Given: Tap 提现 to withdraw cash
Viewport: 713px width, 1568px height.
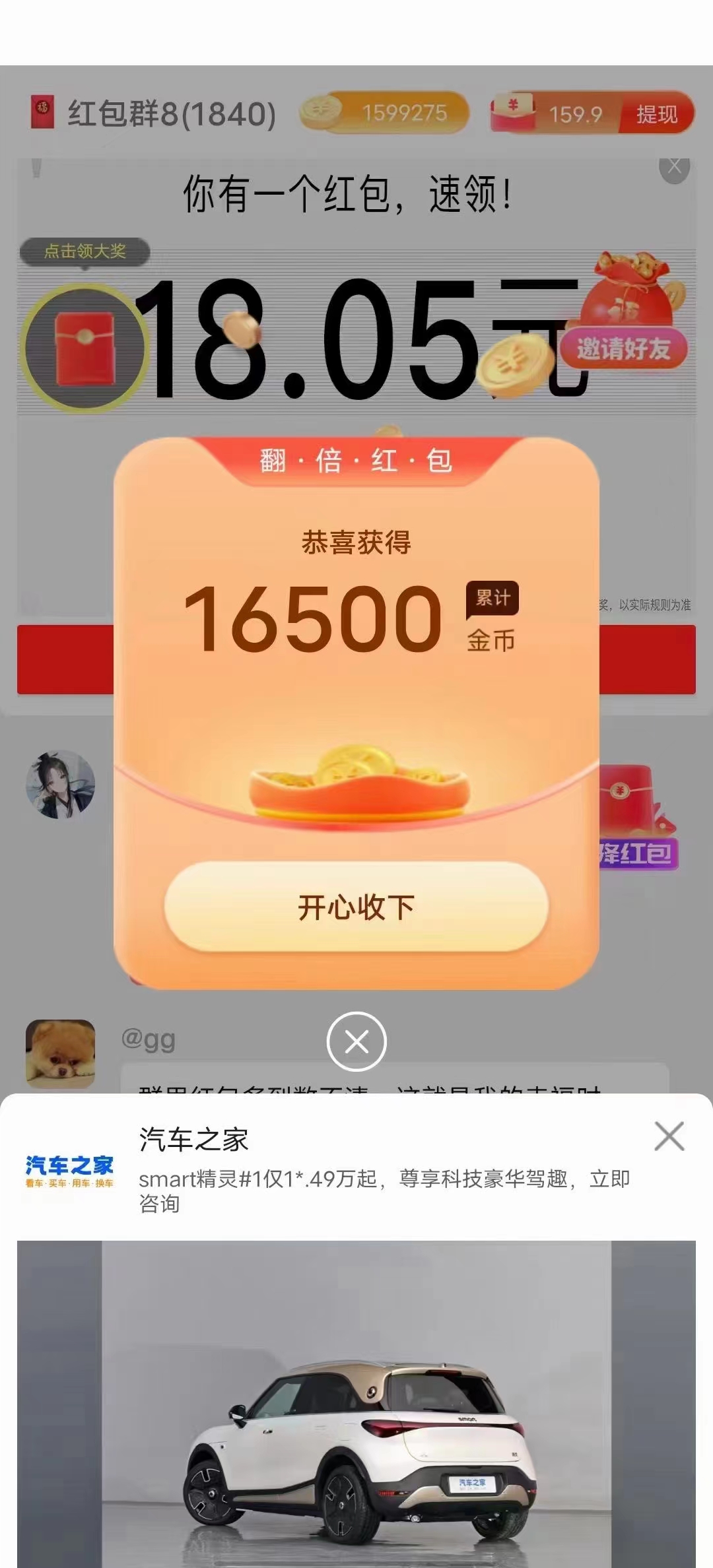Looking at the screenshot, I should pyautogui.click(x=656, y=114).
